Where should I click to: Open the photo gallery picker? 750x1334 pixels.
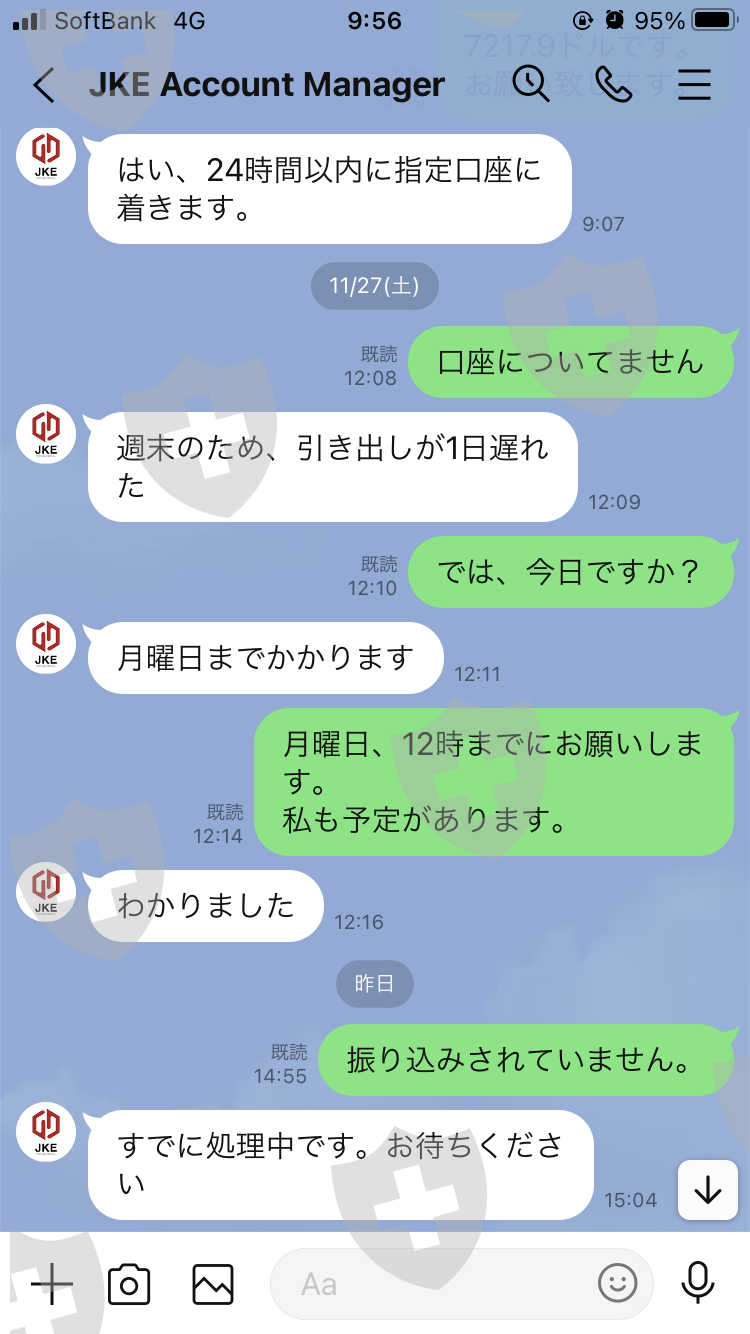(213, 1284)
